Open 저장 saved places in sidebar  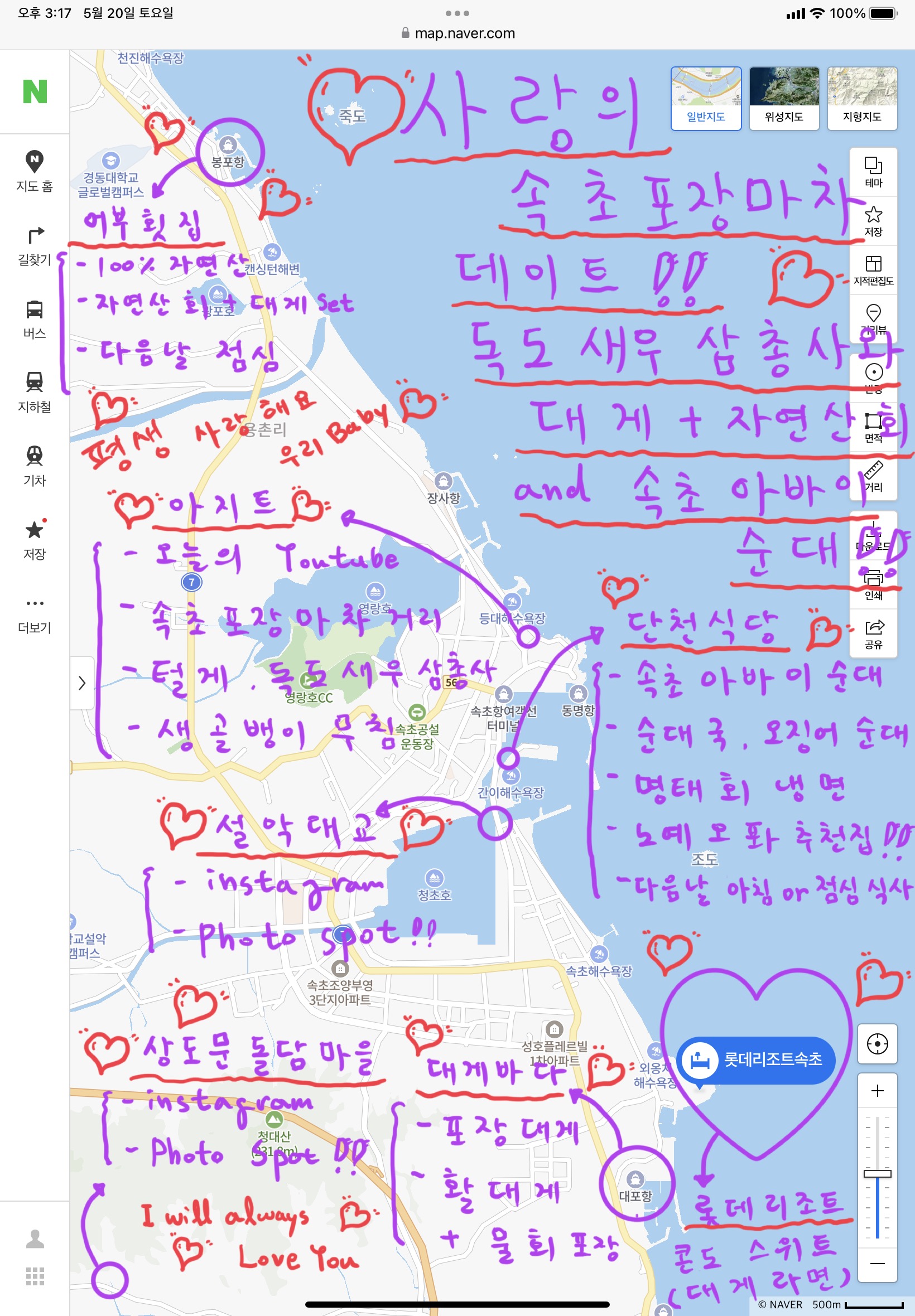(x=35, y=539)
